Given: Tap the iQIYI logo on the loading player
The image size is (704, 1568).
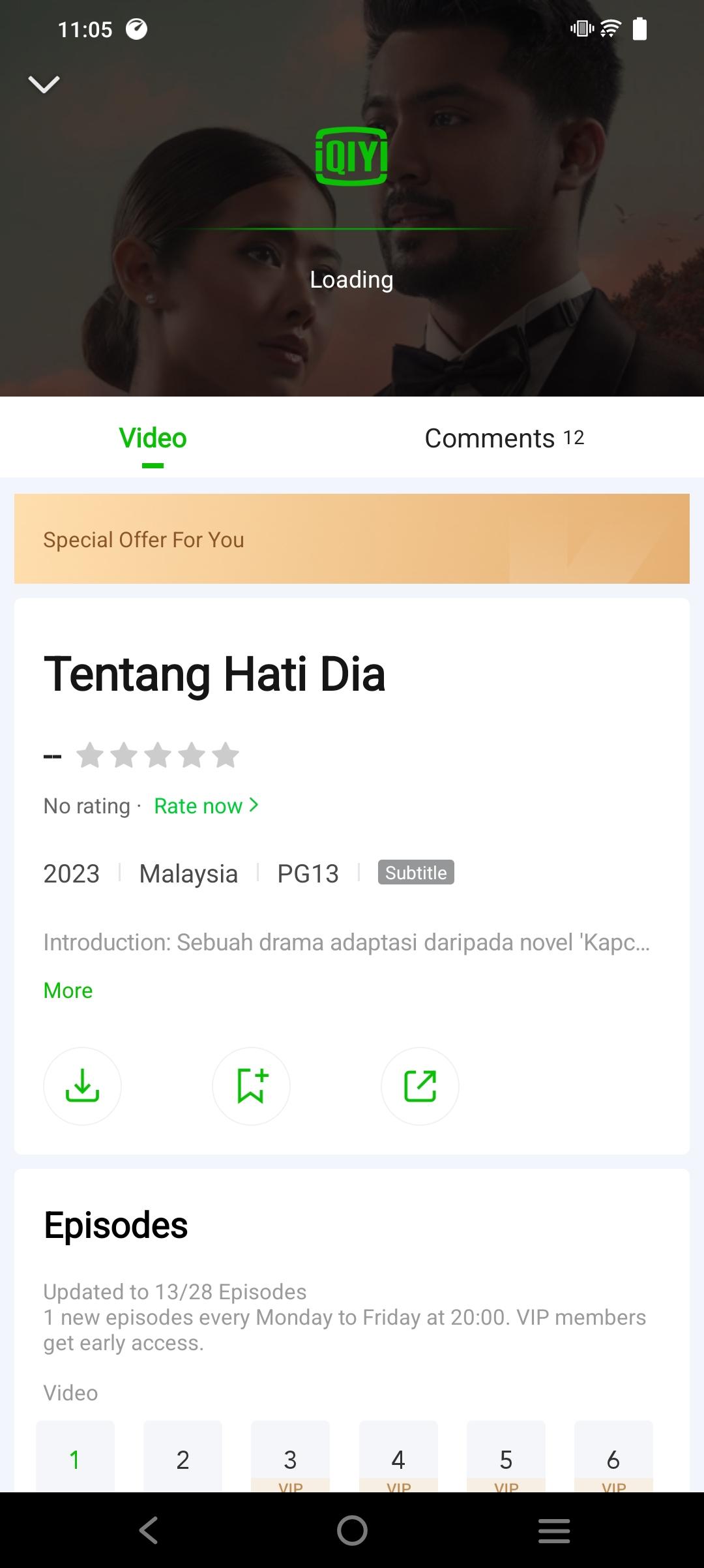Looking at the screenshot, I should (x=351, y=155).
